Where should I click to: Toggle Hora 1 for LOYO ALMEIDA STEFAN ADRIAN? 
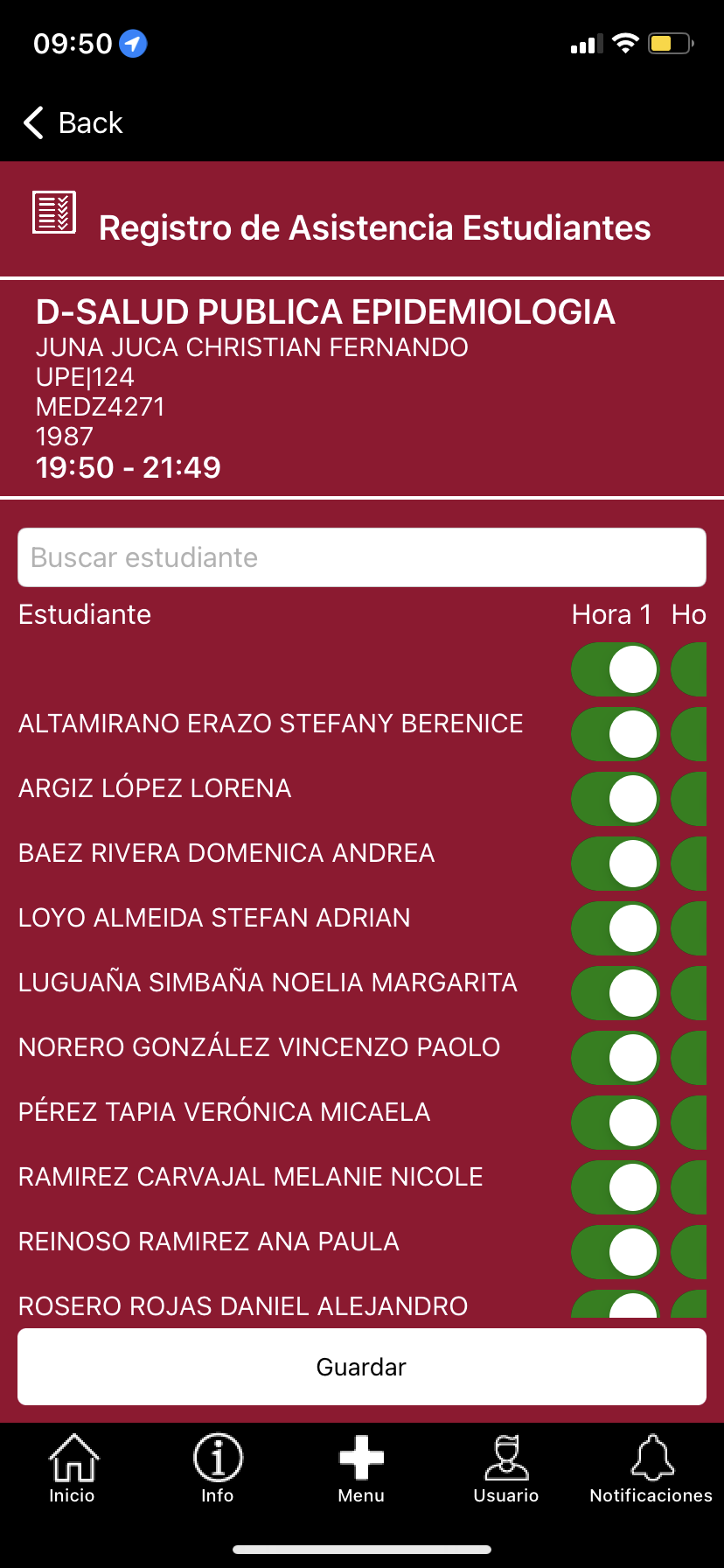pyautogui.click(x=615, y=928)
